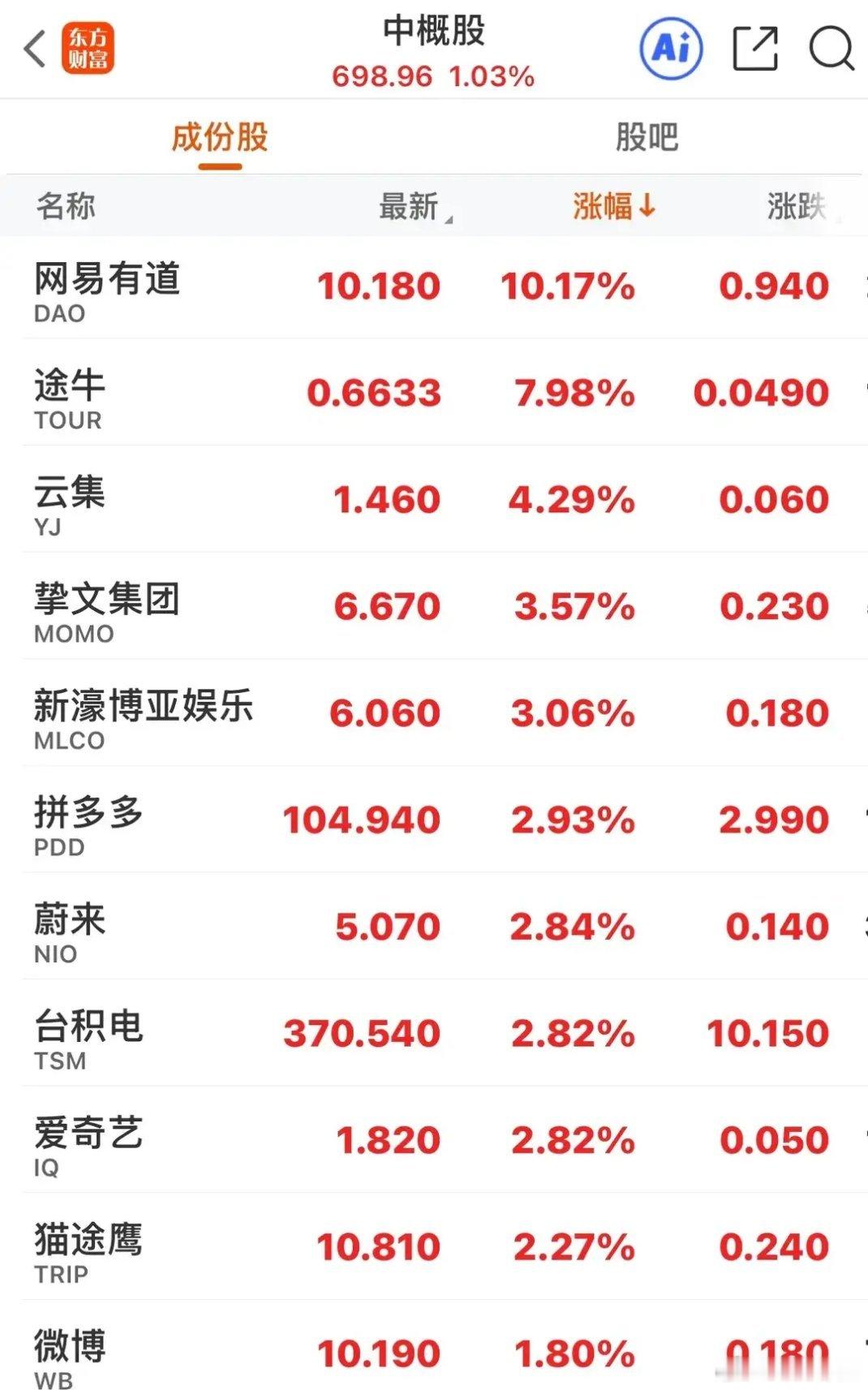Toggle sort order on 涨幅 column
Viewport: 868px width, 1390px height.
tap(613, 206)
